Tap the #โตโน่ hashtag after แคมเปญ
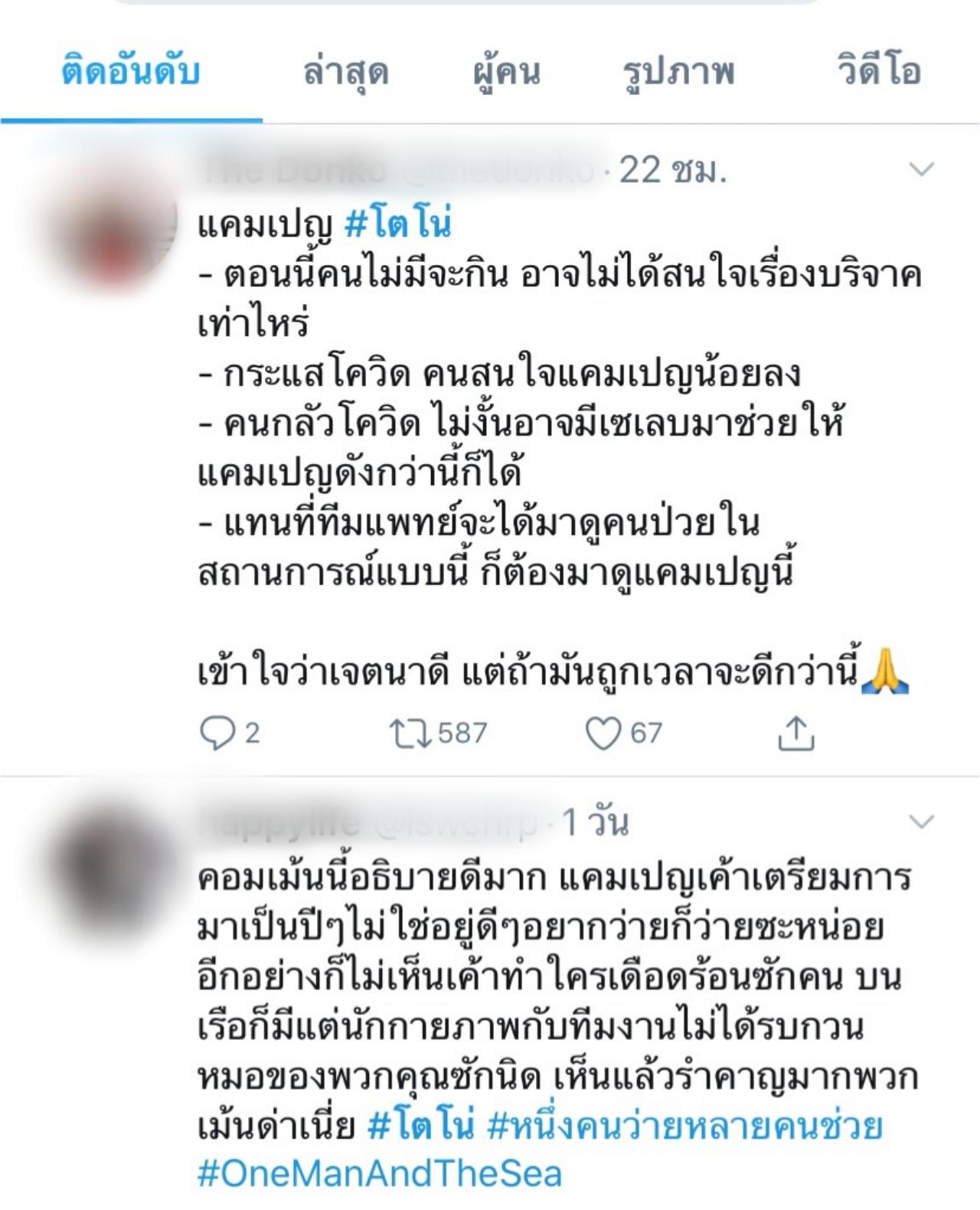This screenshot has width=980, height=1210. [x=398, y=224]
